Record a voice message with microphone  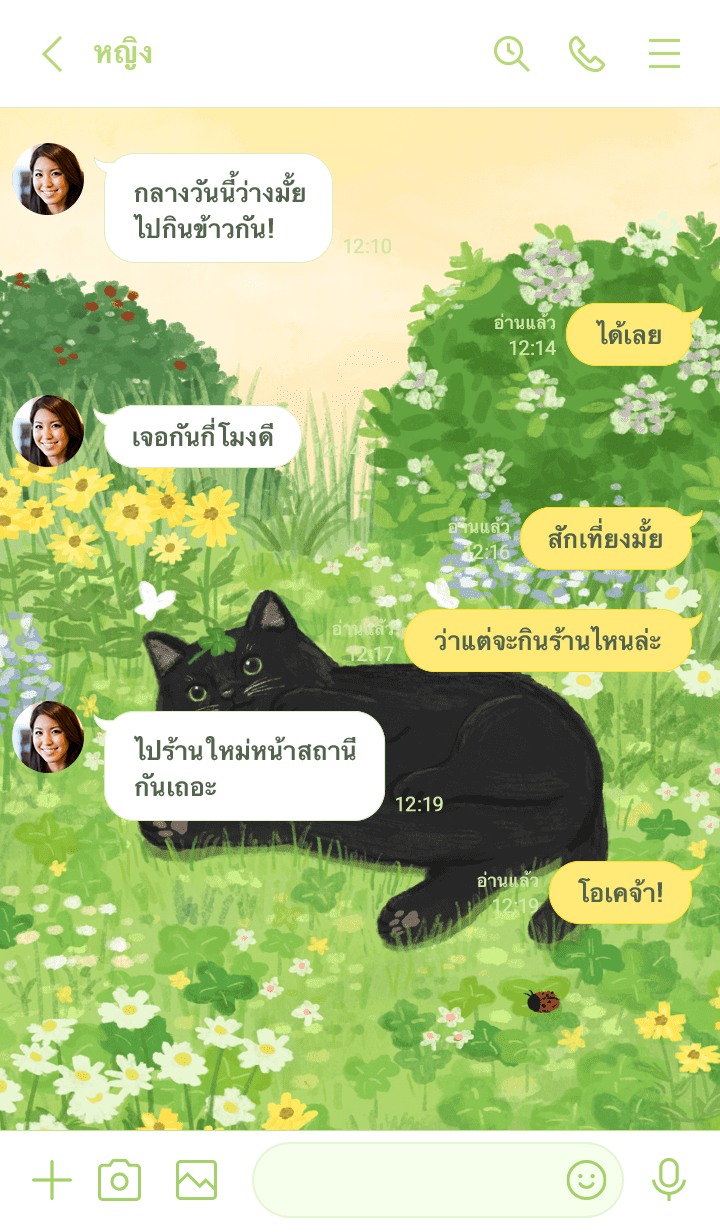[668, 1181]
